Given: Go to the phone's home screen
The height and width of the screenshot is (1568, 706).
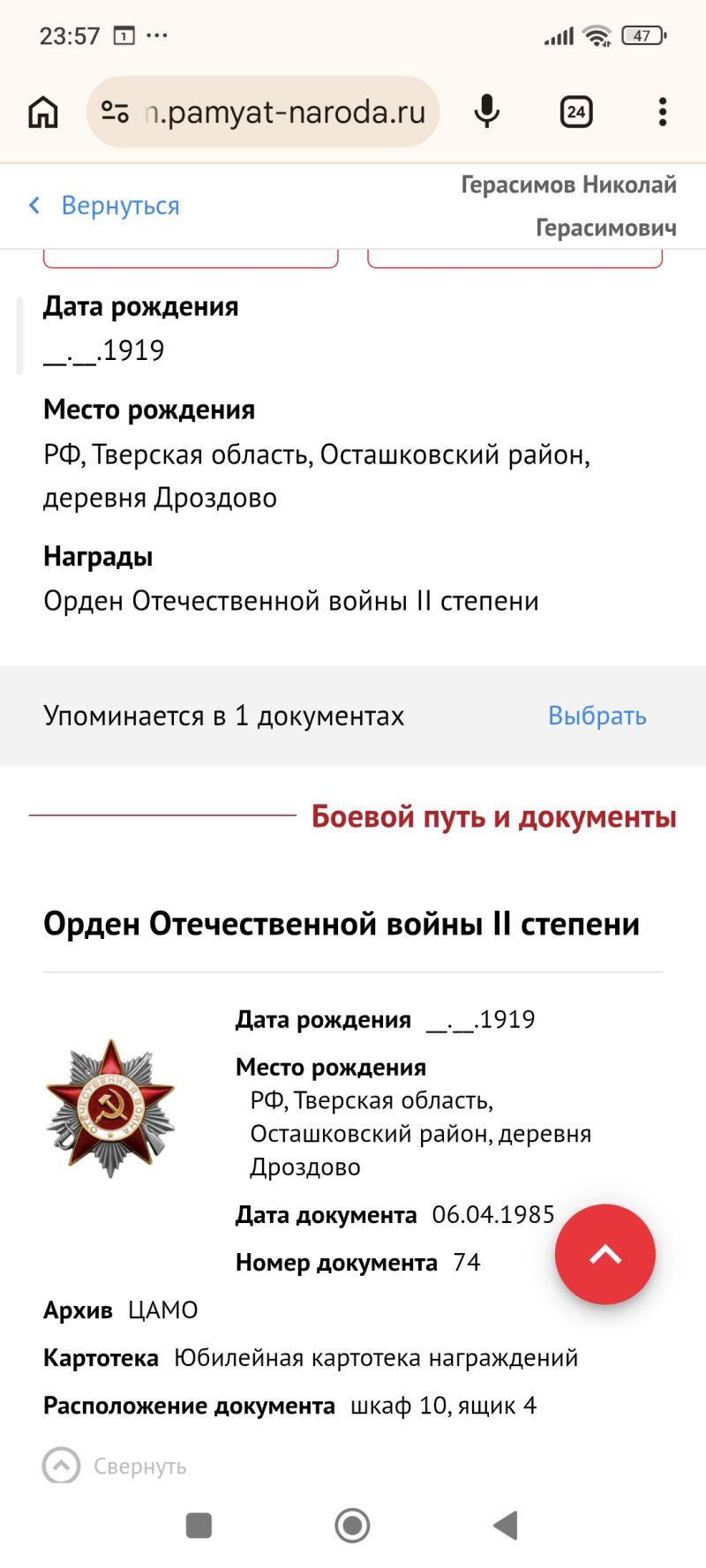Looking at the screenshot, I should 352,1525.
